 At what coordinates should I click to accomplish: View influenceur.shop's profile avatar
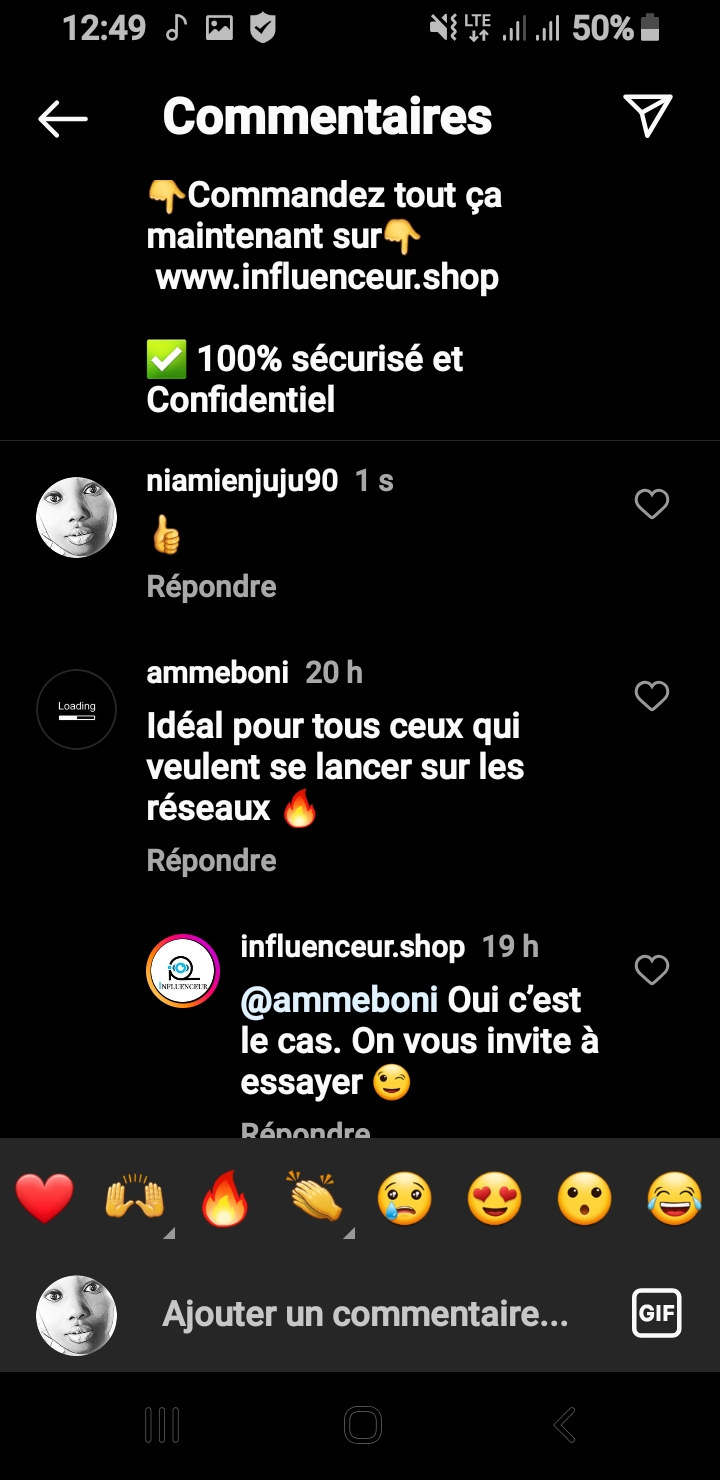pos(183,971)
